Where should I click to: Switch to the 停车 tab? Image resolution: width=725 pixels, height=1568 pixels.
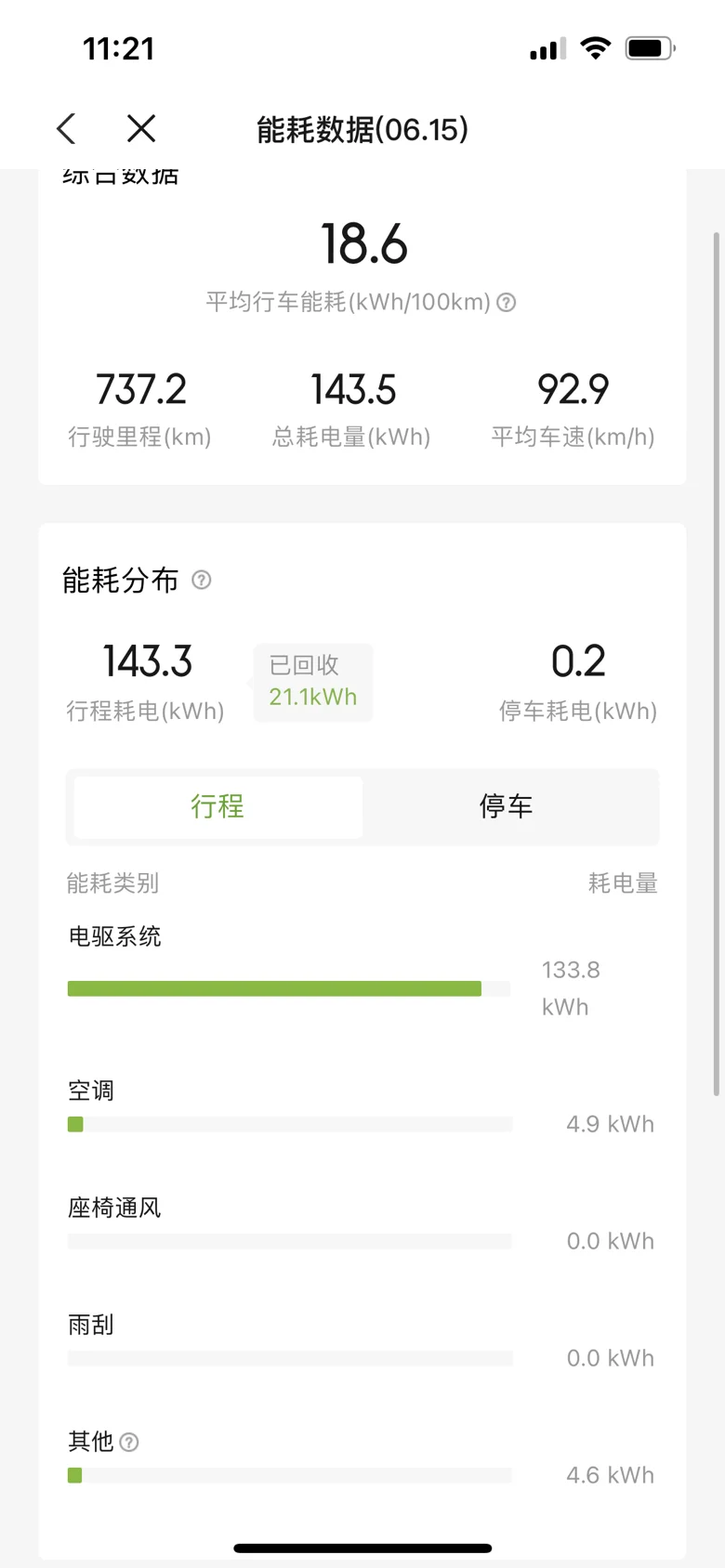tap(507, 806)
